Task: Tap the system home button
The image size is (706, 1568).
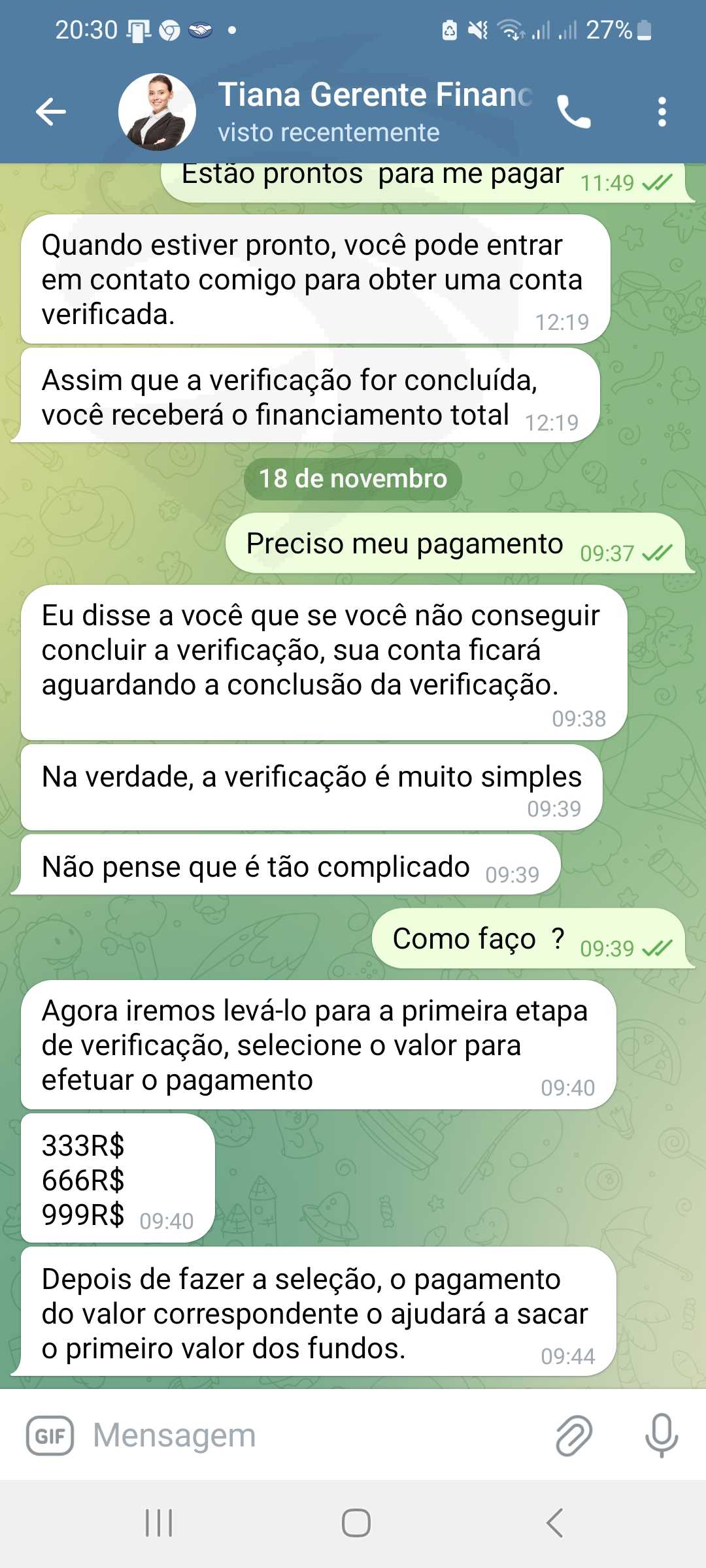Action: coord(356,1523)
